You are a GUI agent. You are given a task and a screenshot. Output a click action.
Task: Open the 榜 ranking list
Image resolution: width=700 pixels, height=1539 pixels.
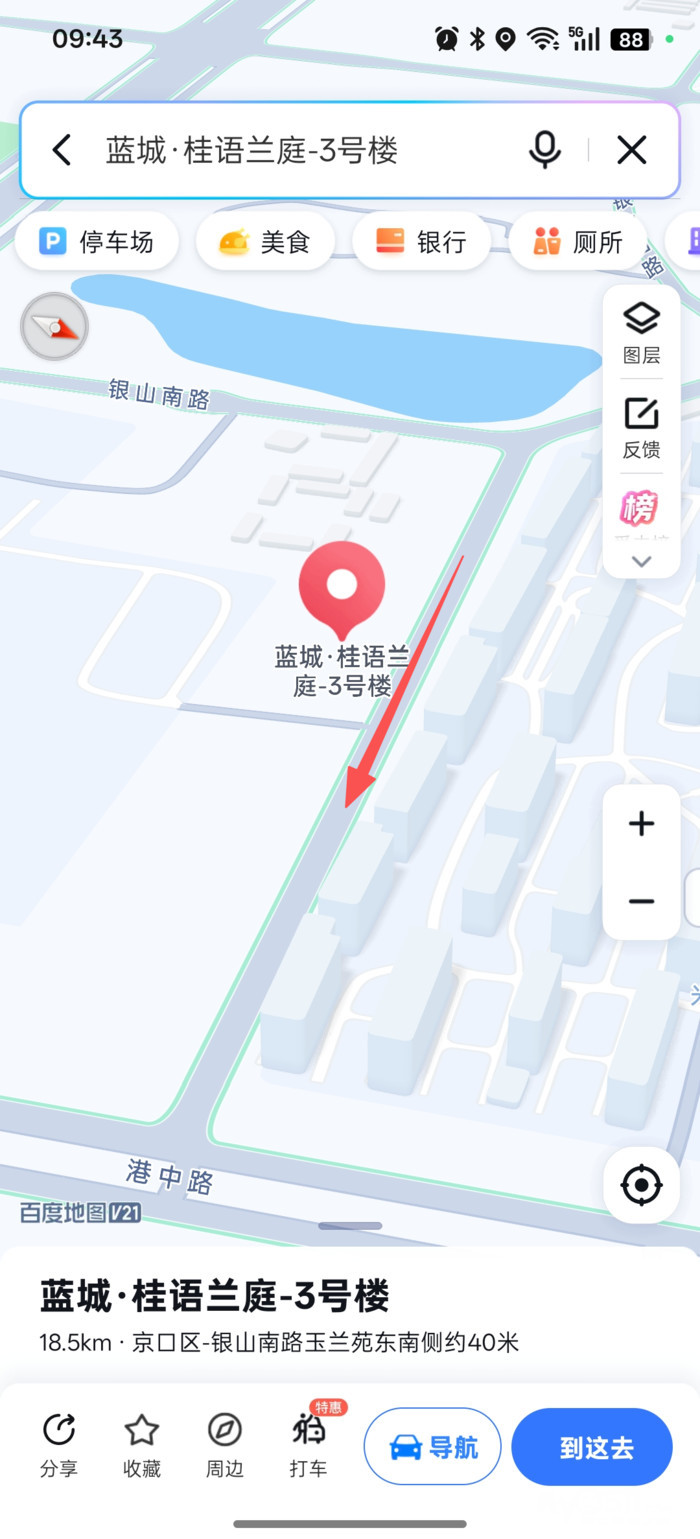coord(641,509)
